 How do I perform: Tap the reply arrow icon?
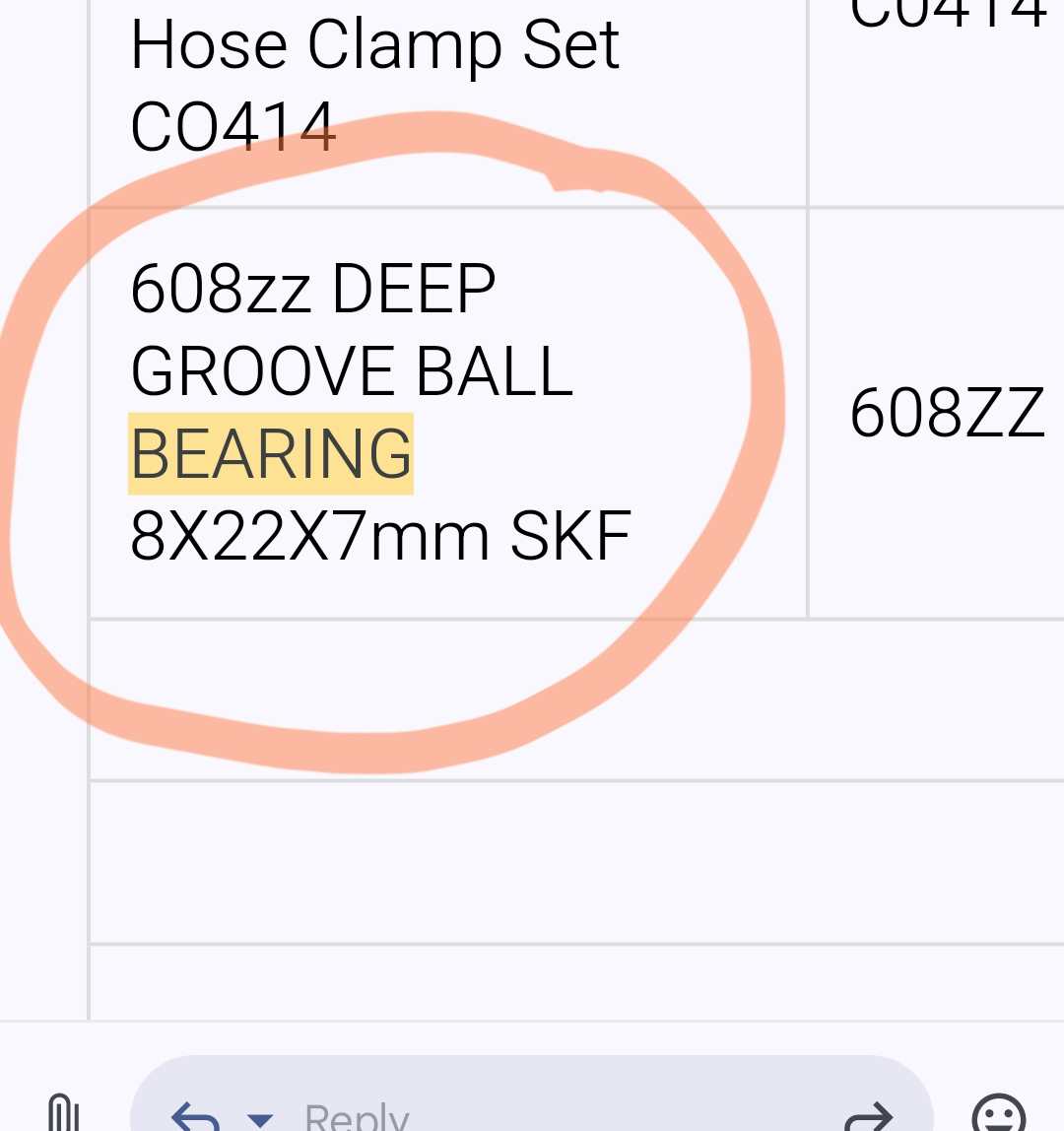pos(195,1116)
